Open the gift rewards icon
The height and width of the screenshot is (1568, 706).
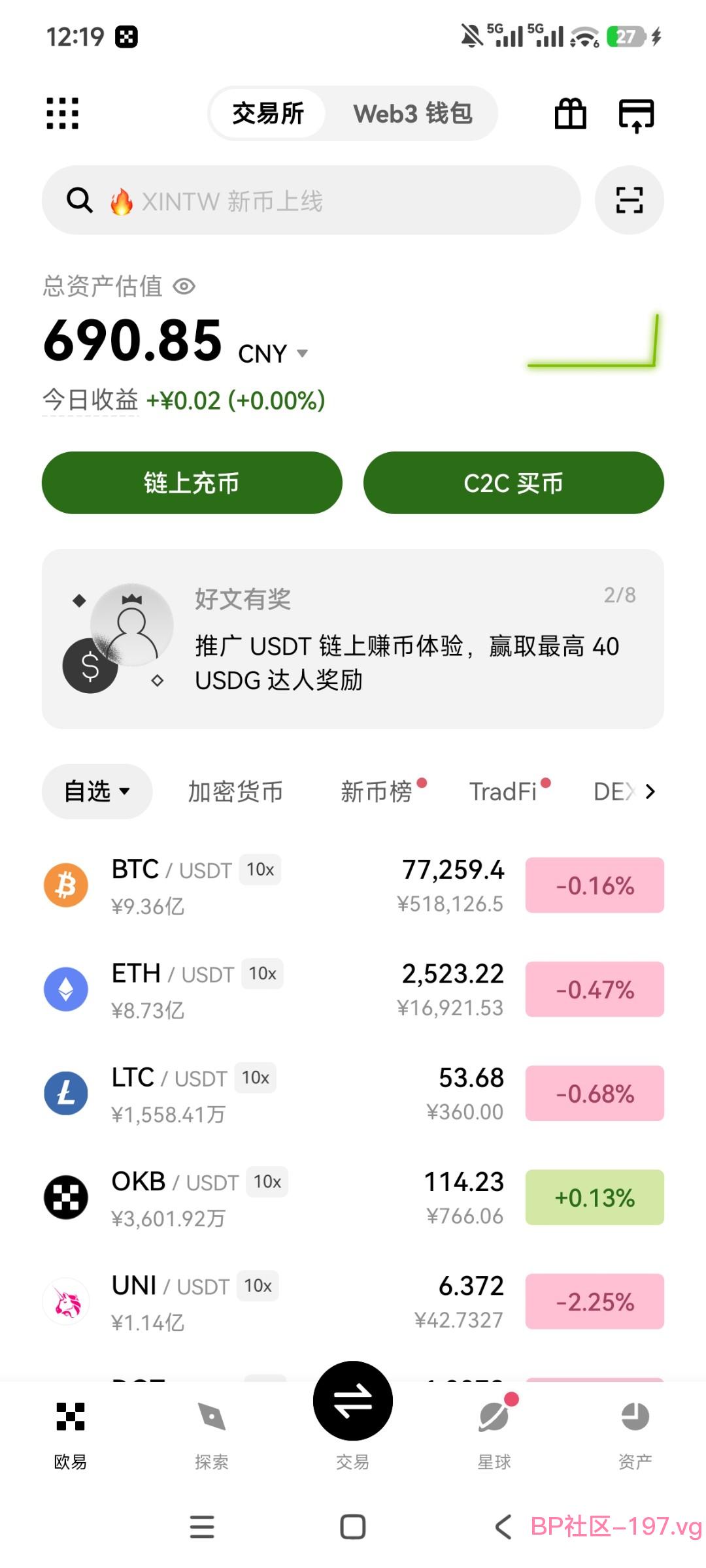[570, 114]
